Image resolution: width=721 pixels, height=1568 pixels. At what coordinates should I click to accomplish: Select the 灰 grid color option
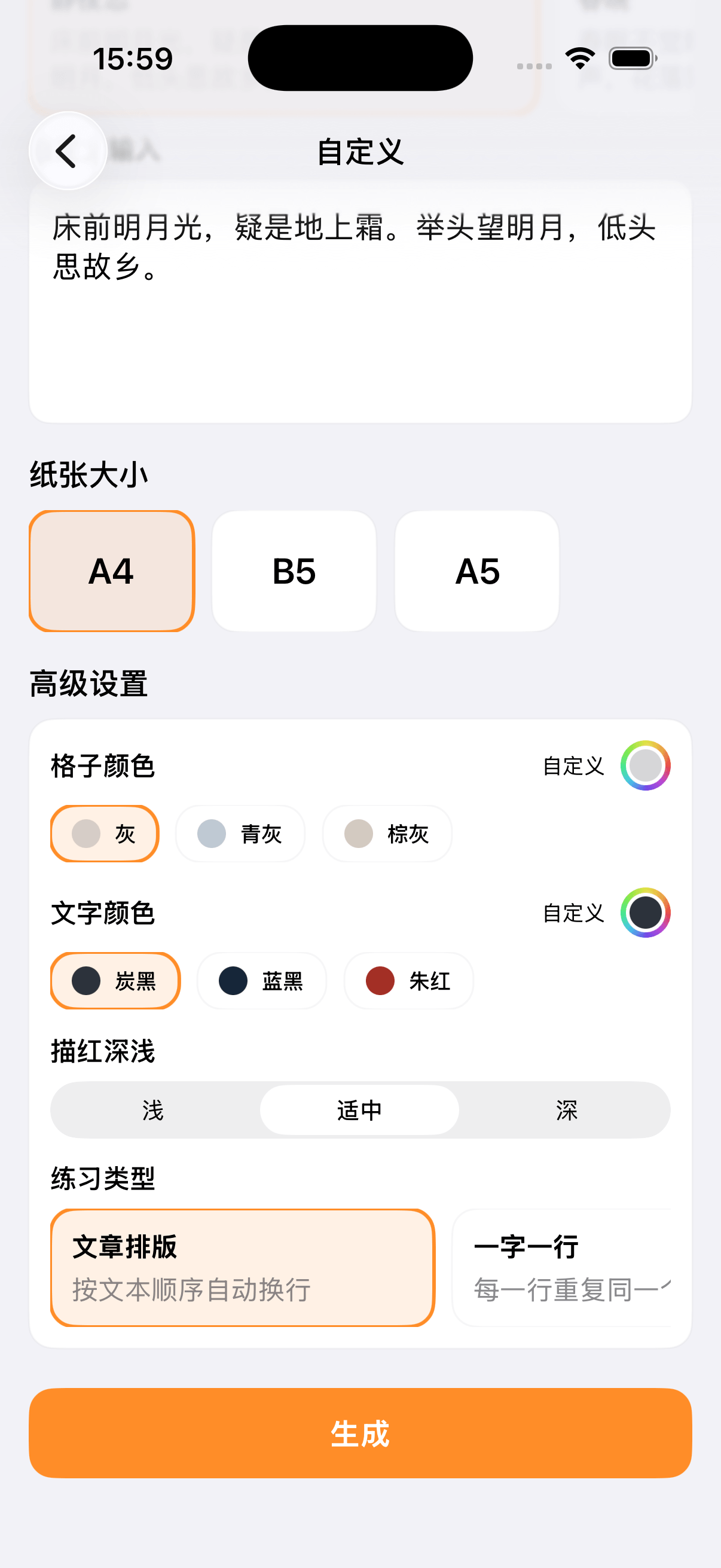tap(104, 834)
